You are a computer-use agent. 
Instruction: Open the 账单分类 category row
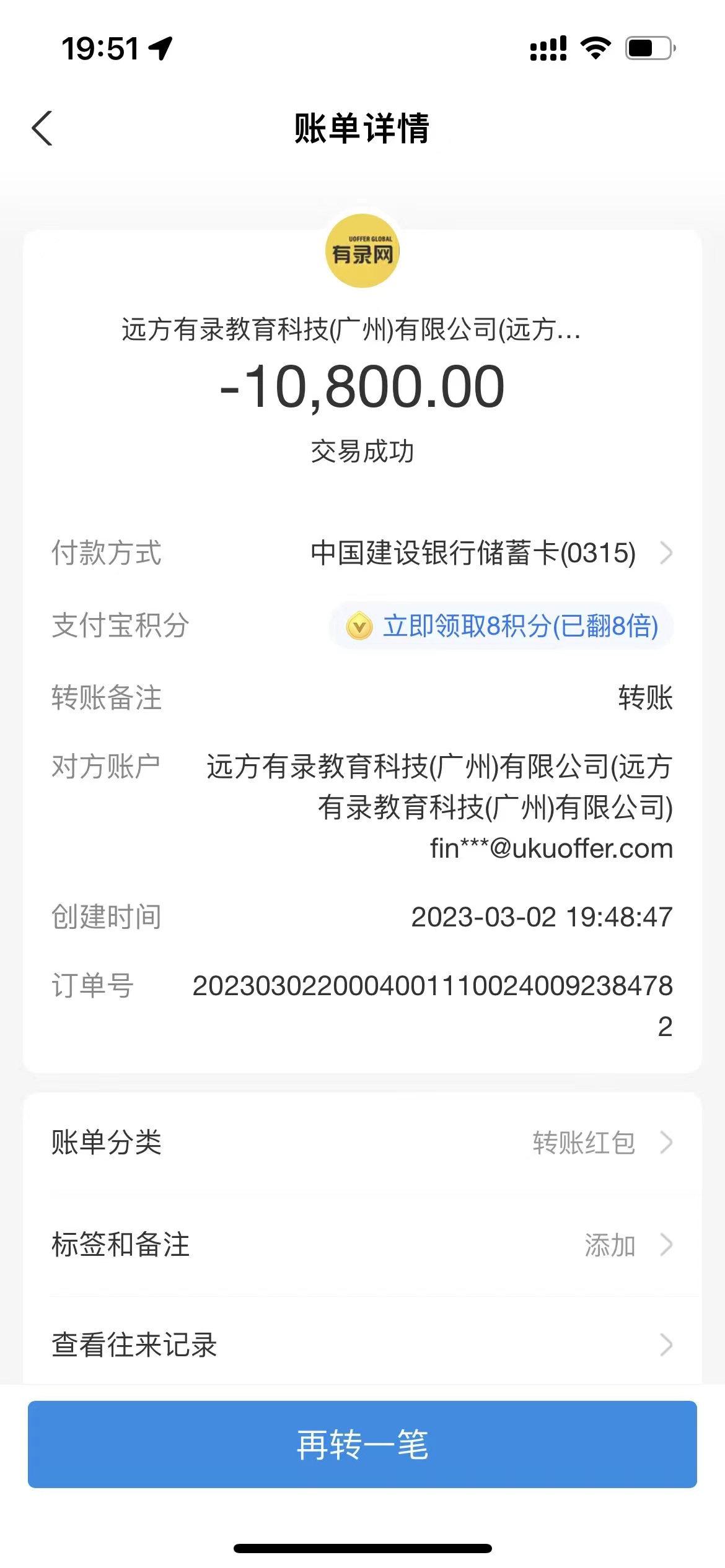coord(362,1143)
